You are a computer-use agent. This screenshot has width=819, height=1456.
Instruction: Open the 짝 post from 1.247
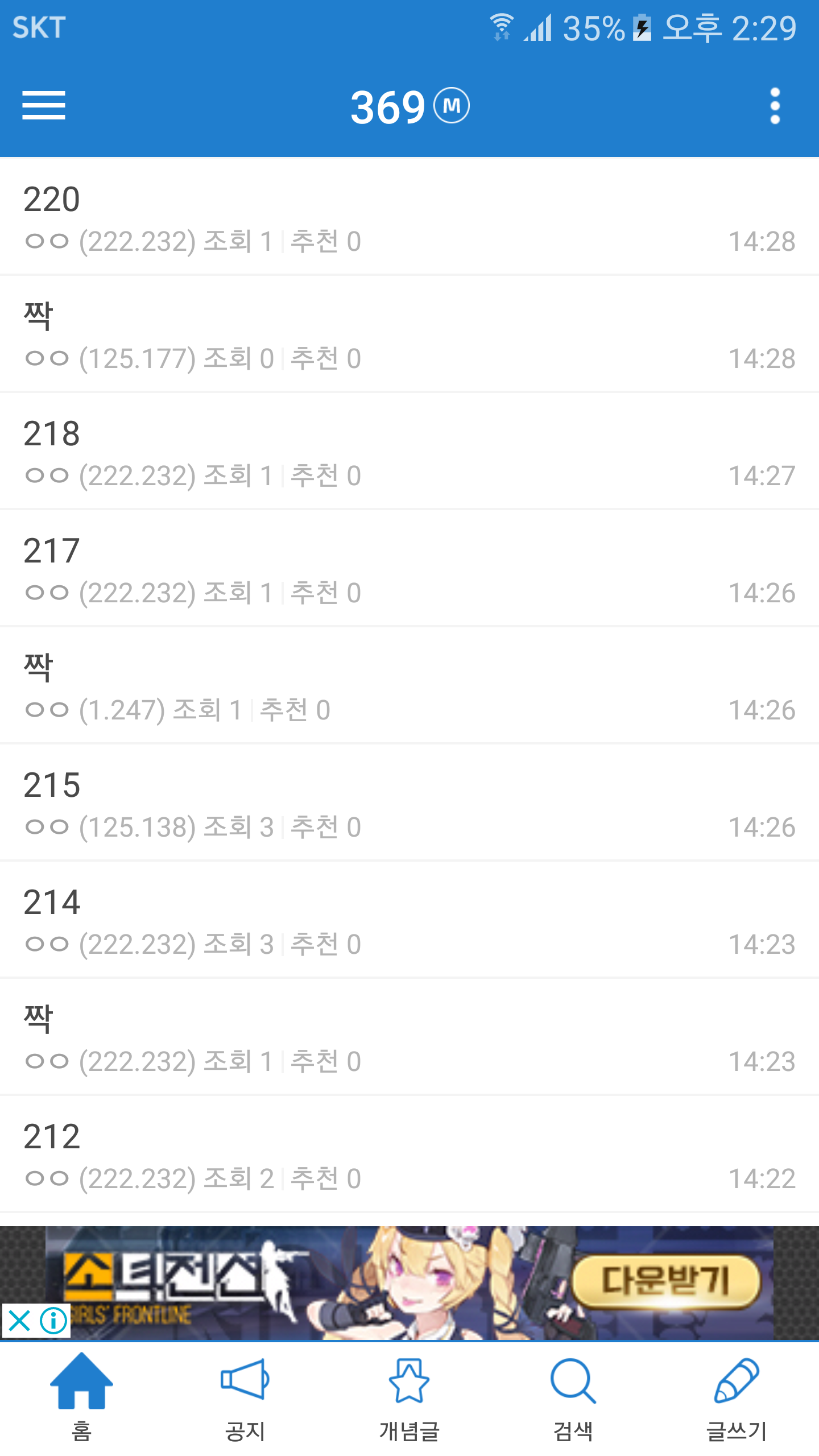(409, 685)
